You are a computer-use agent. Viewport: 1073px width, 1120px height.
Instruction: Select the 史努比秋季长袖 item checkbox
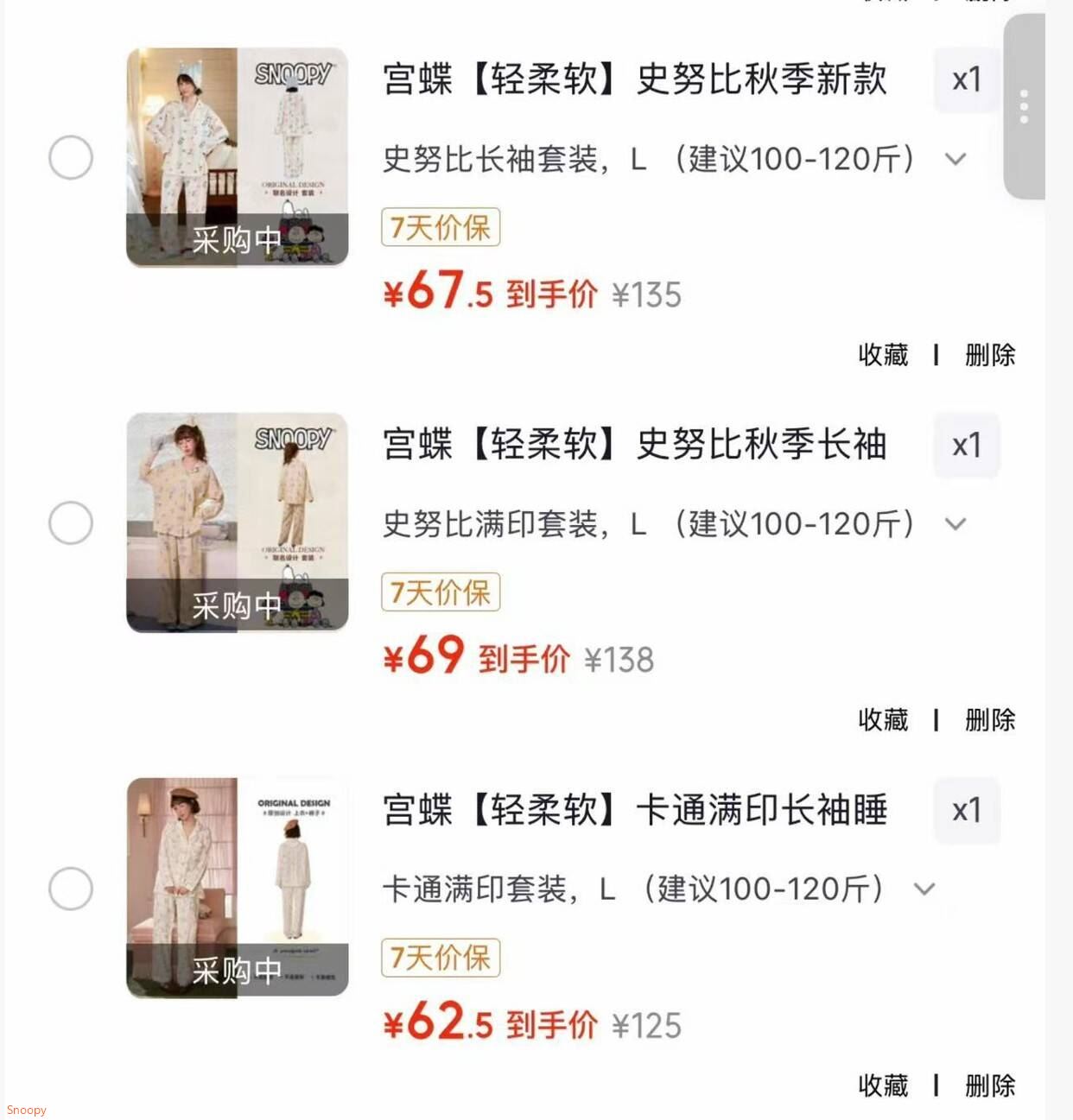pyautogui.click(x=71, y=522)
